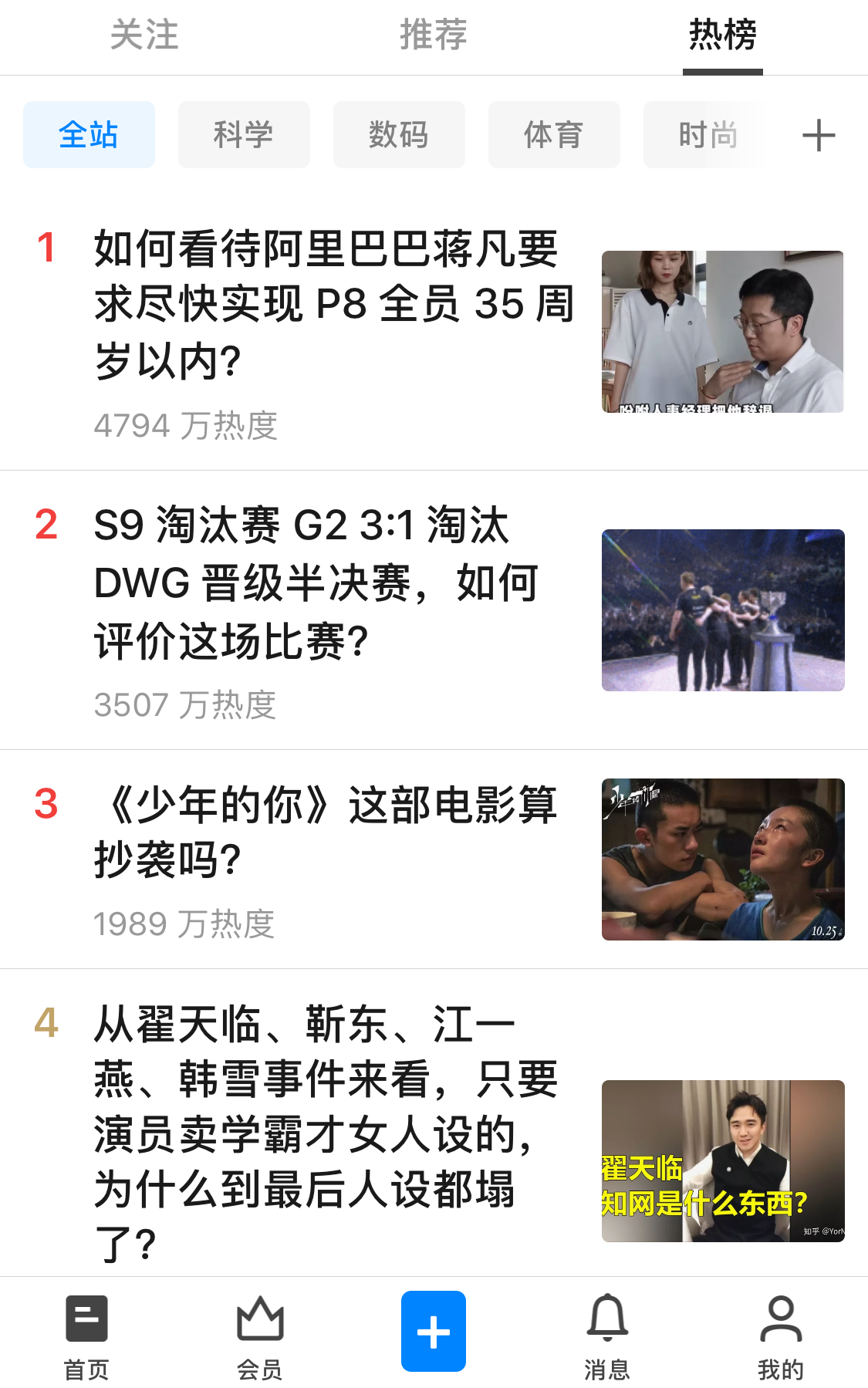
Task: Tap the blue plus create button
Action: (433, 1331)
